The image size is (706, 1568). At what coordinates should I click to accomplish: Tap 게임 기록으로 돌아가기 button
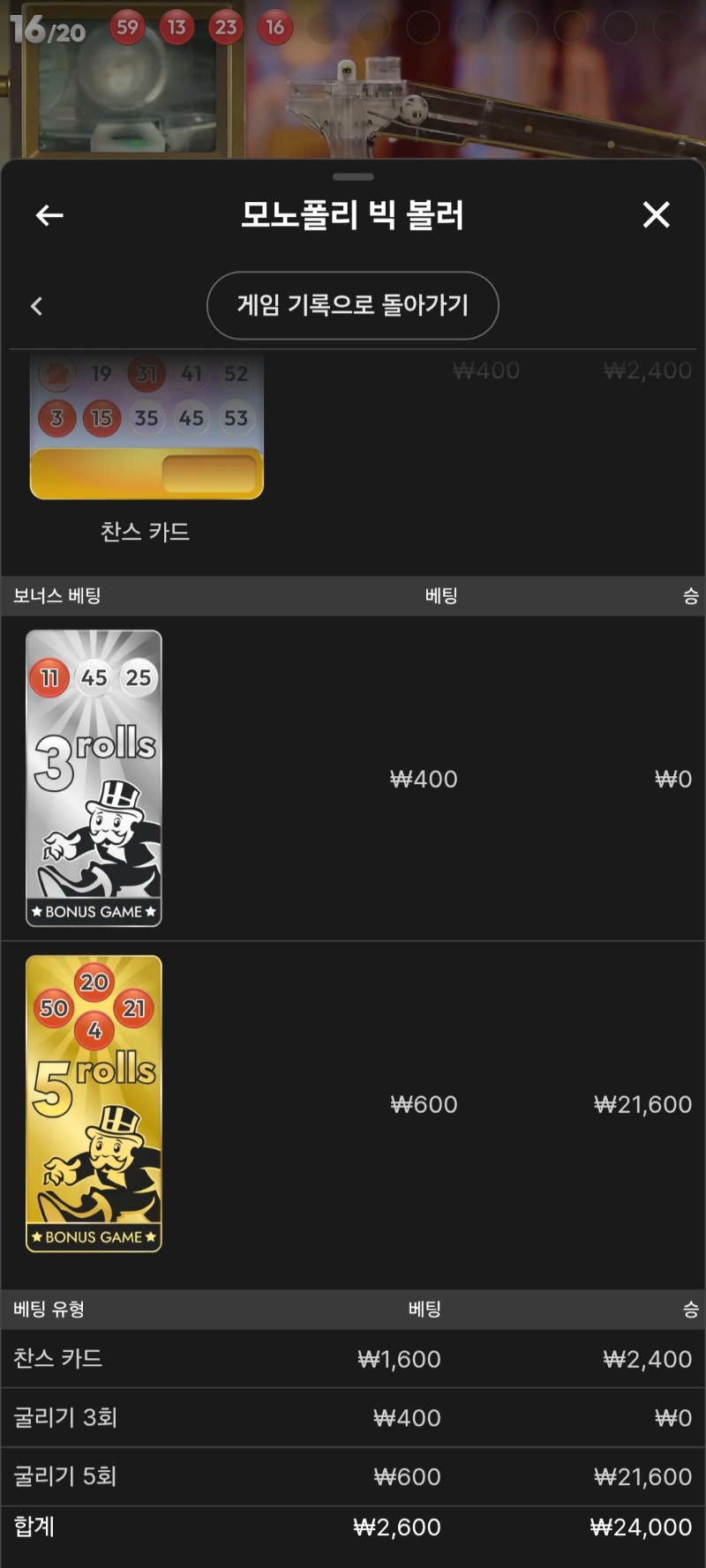click(352, 305)
